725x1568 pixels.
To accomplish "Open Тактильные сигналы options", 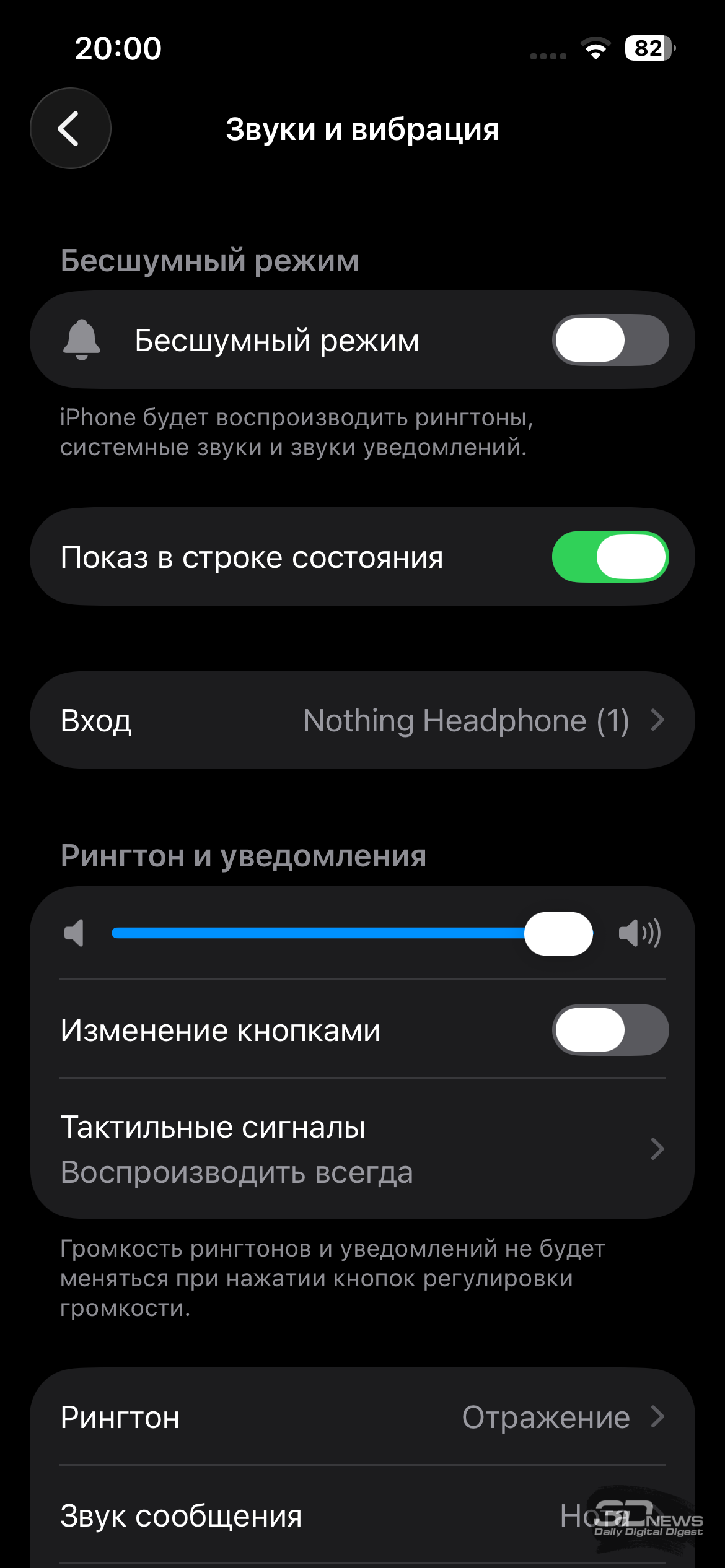I will point(362,1149).
